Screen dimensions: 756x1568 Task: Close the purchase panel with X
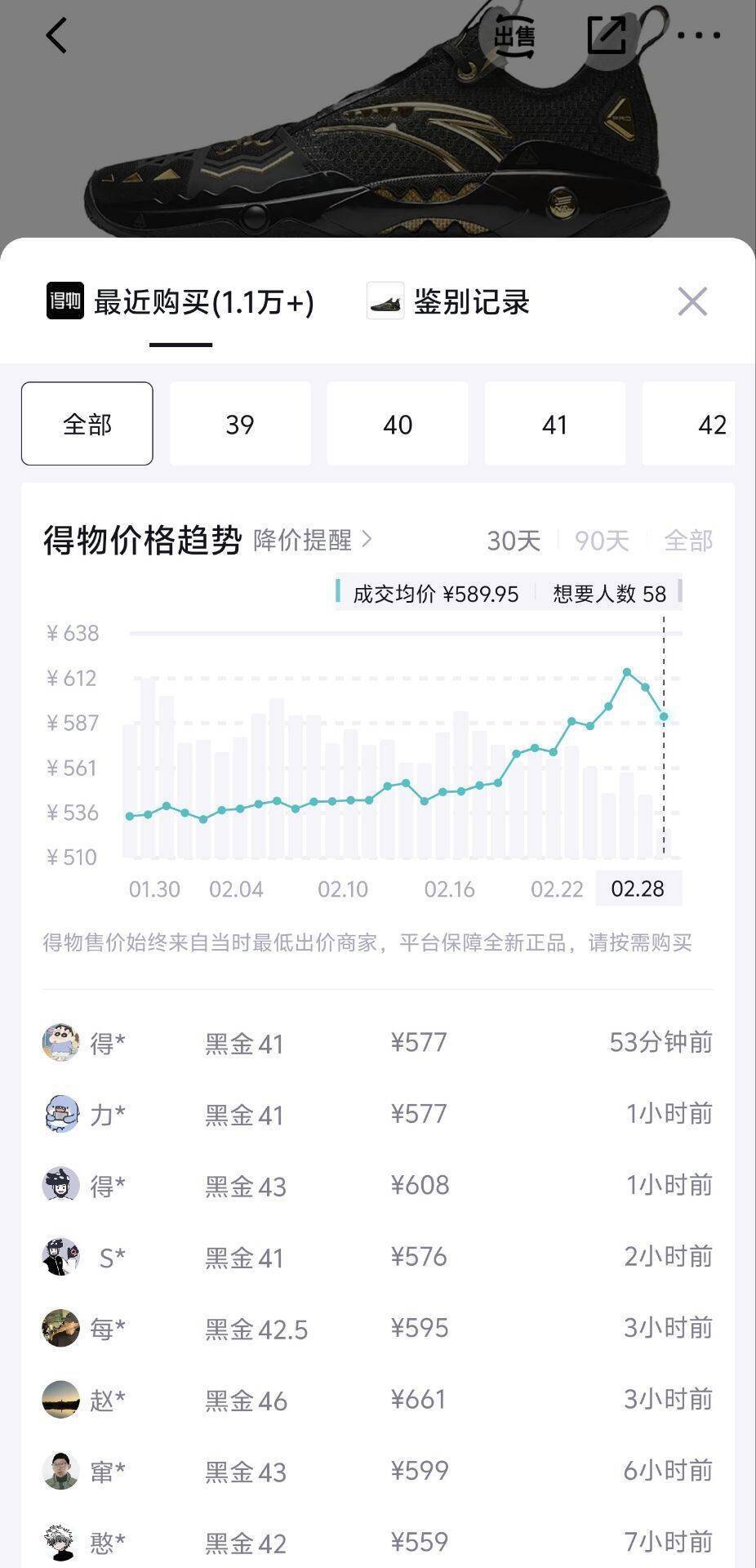coord(692,301)
